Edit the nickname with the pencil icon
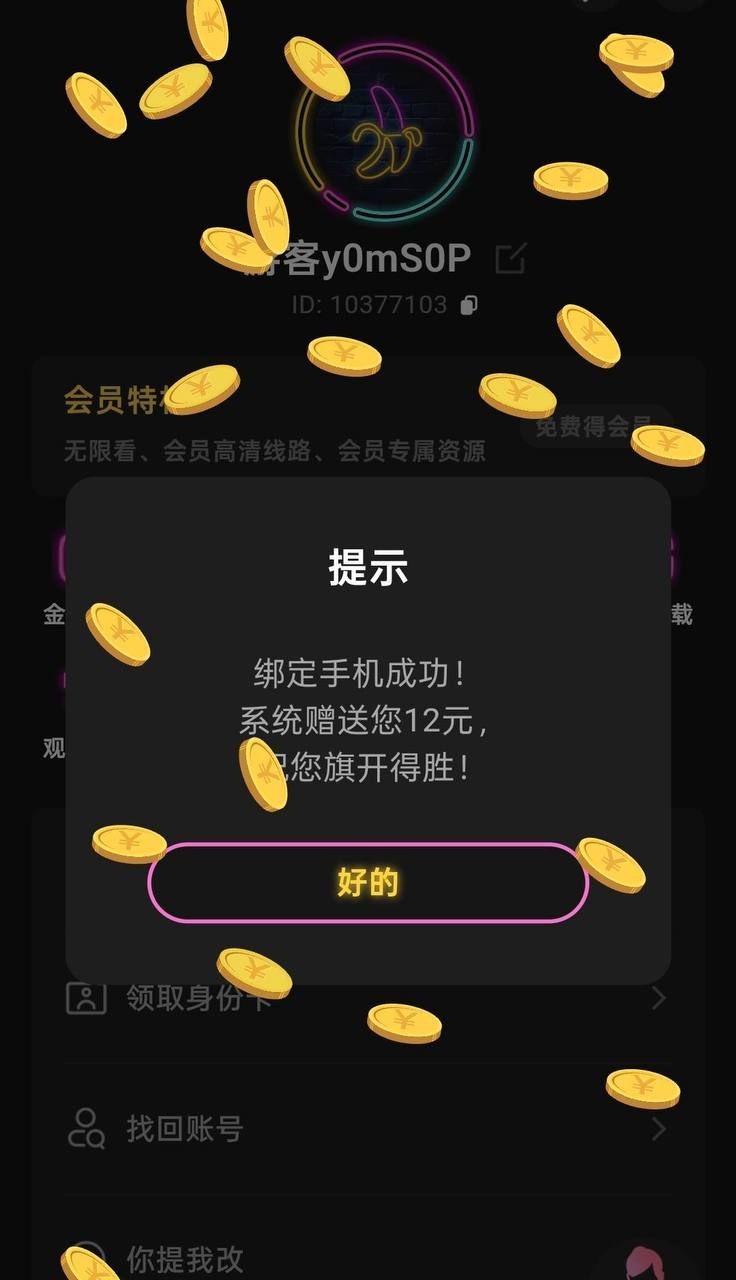 pos(510,259)
